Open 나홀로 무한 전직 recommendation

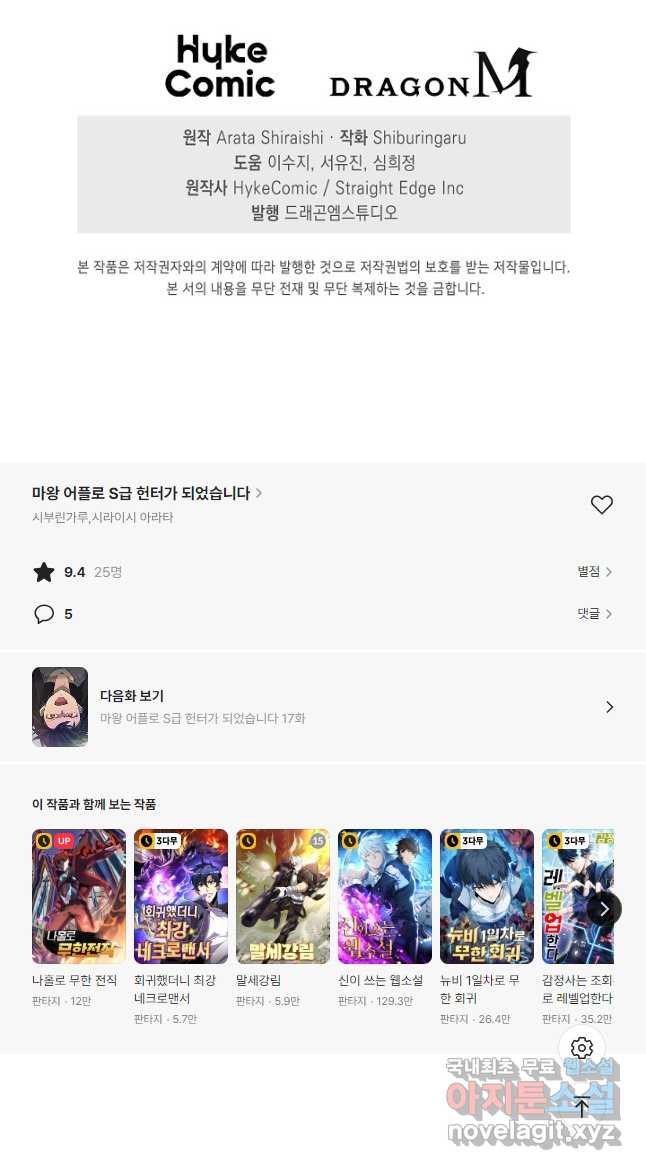pyautogui.click(x=79, y=896)
